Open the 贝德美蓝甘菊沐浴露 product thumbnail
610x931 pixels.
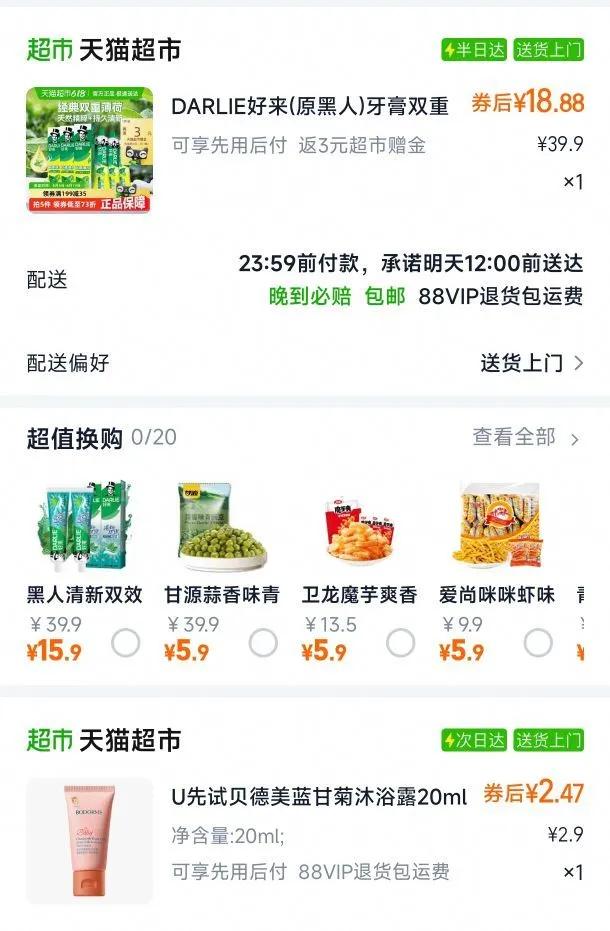click(x=89, y=840)
